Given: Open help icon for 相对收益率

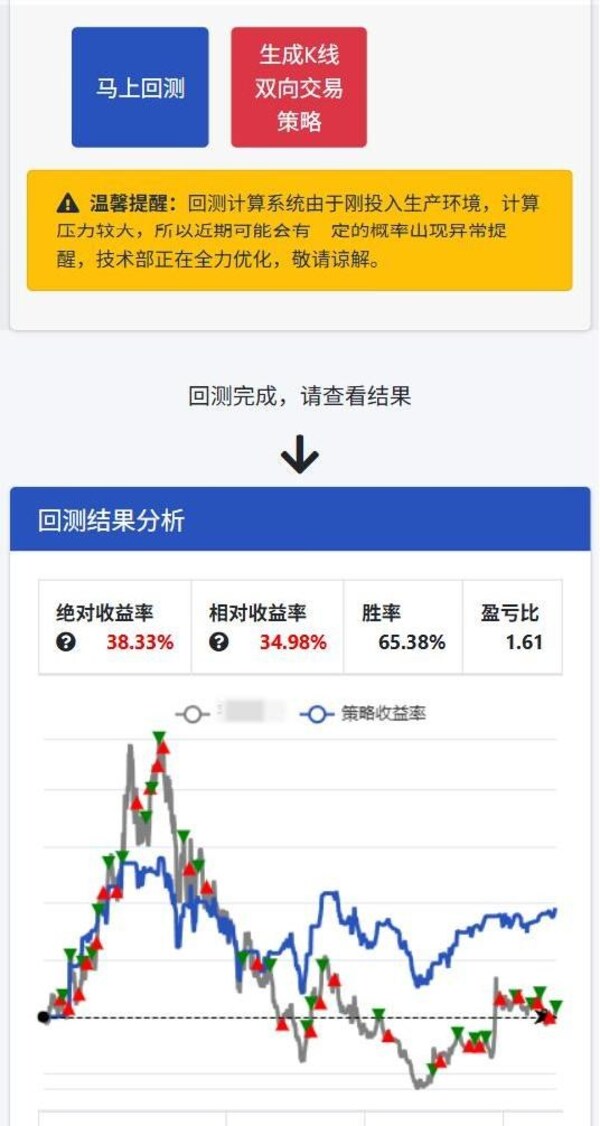Looking at the screenshot, I should [219, 643].
